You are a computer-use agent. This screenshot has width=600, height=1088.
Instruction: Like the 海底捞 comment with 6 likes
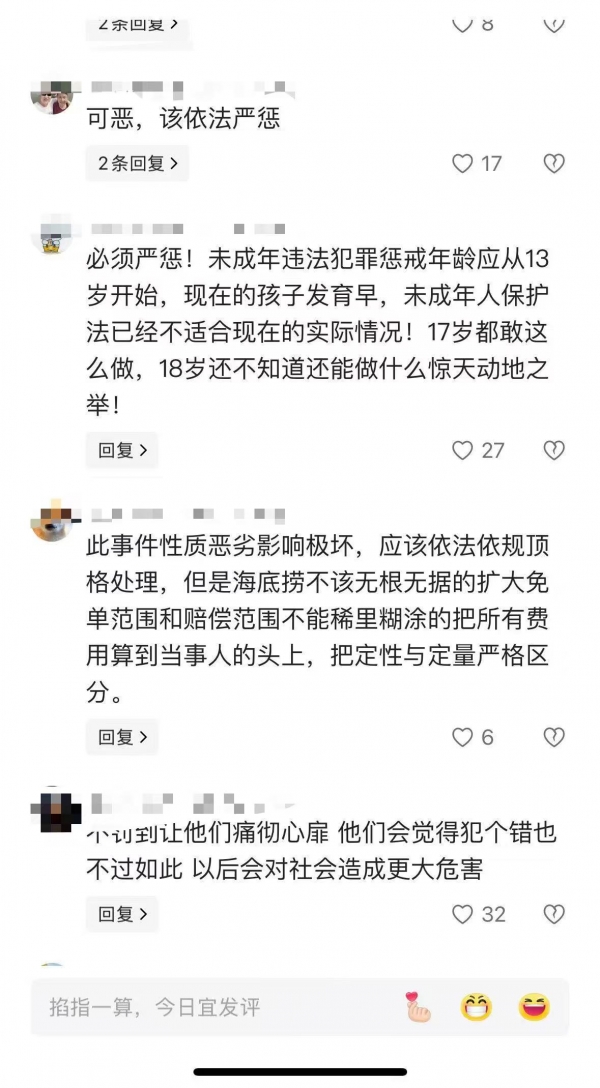coord(462,737)
